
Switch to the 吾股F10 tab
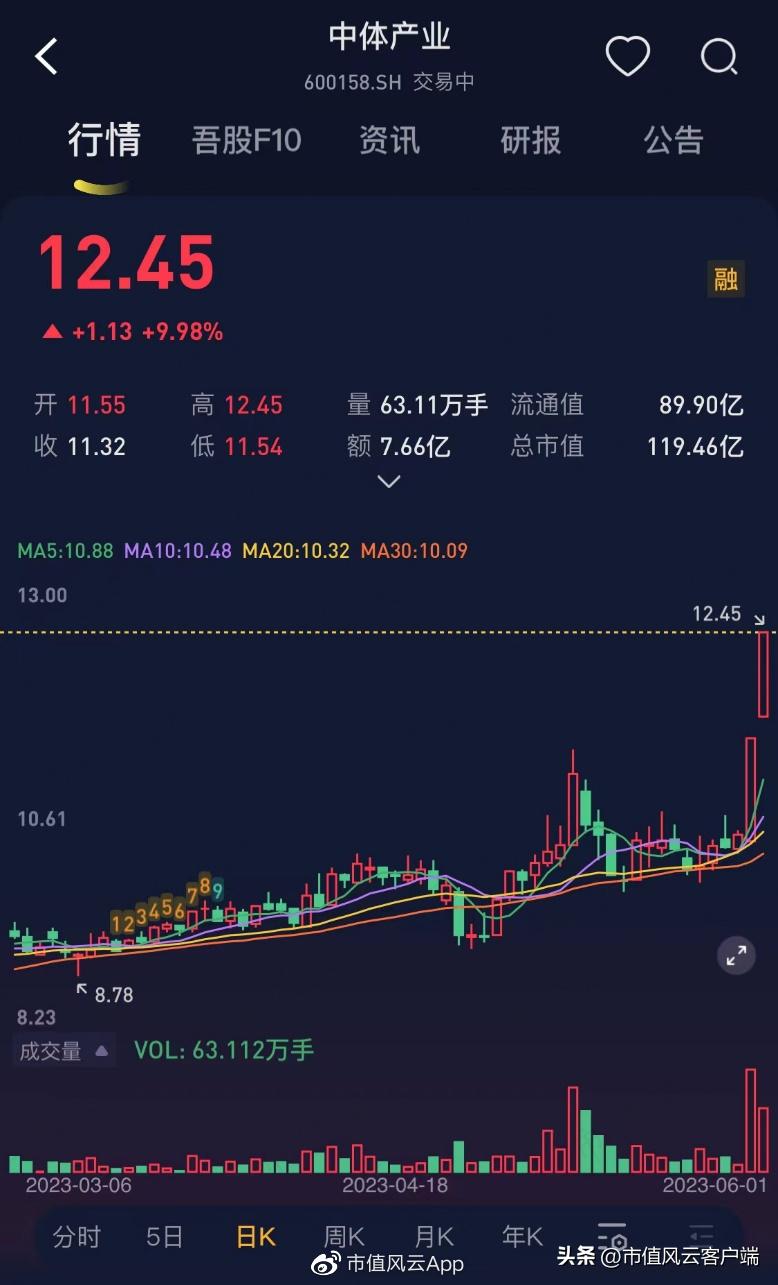246,141
